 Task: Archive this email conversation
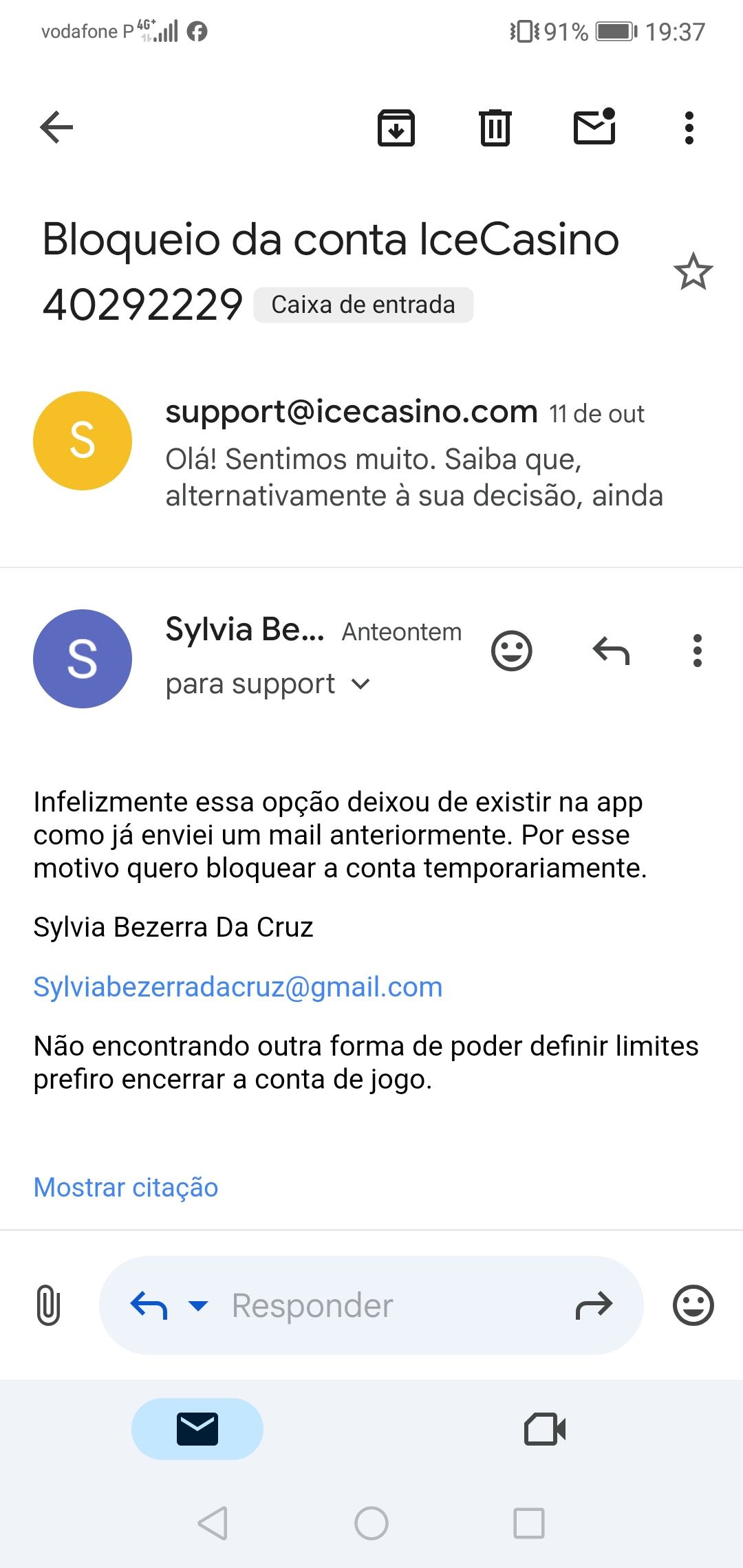tap(396, 128)
